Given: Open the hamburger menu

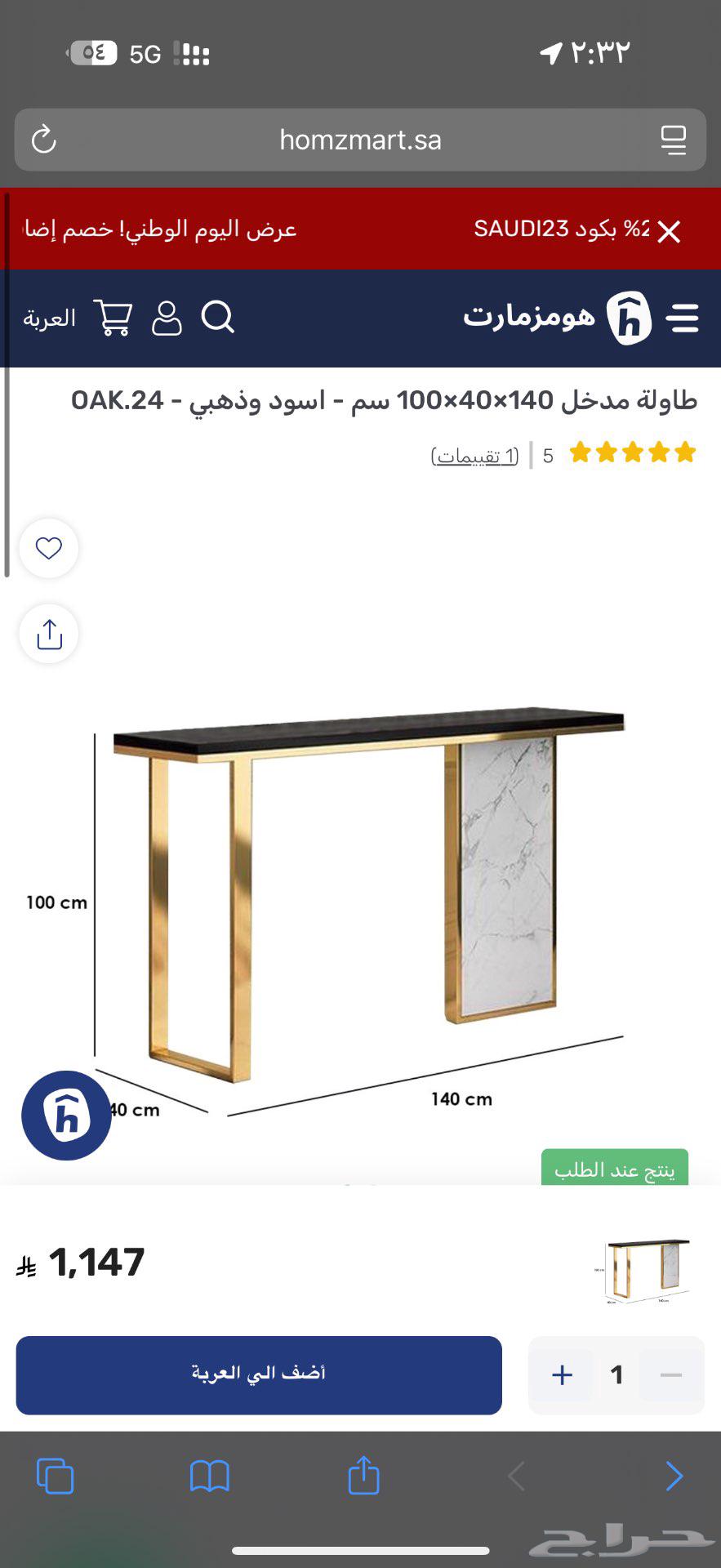Looking at the screenshot, I should coord(683,318).
